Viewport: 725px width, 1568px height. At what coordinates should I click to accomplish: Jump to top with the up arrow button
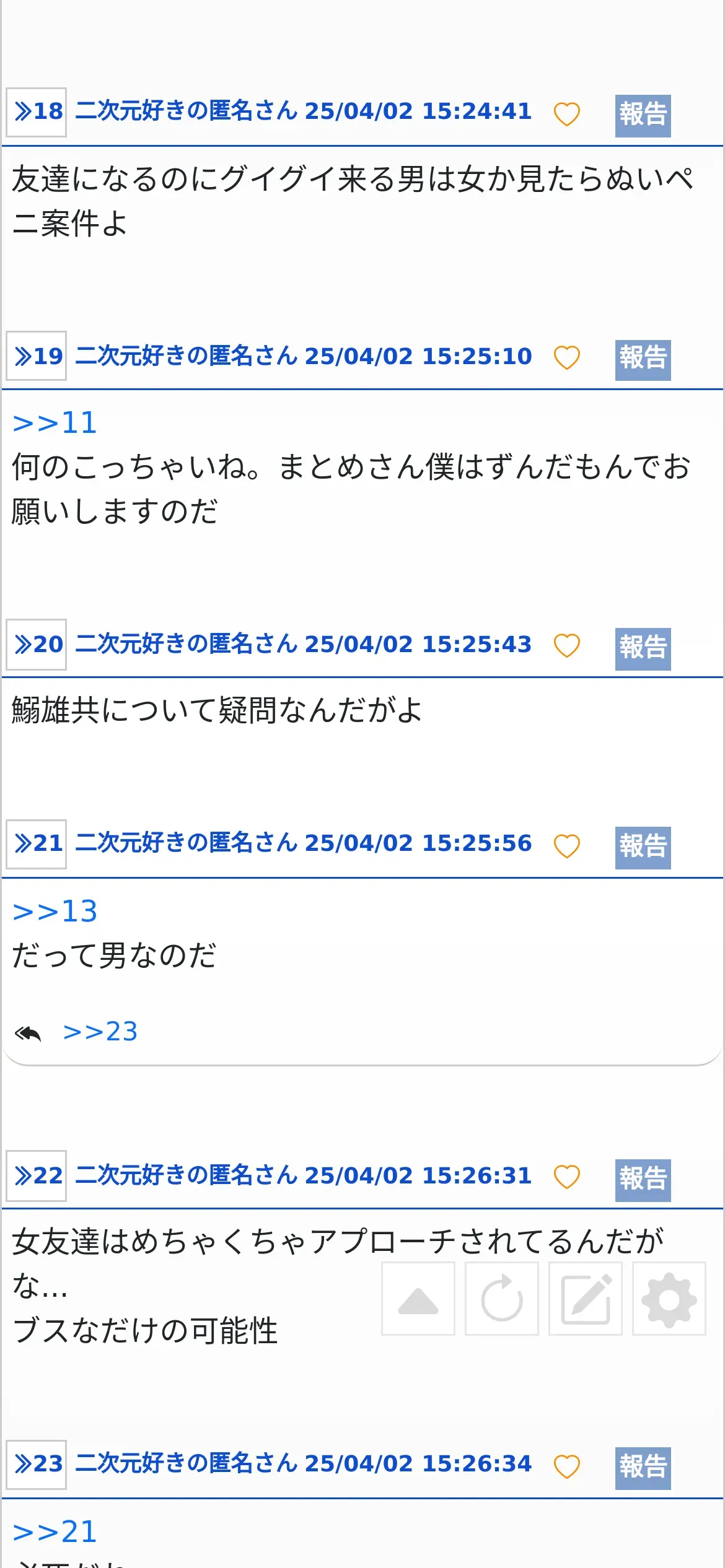click(418, 1298)
